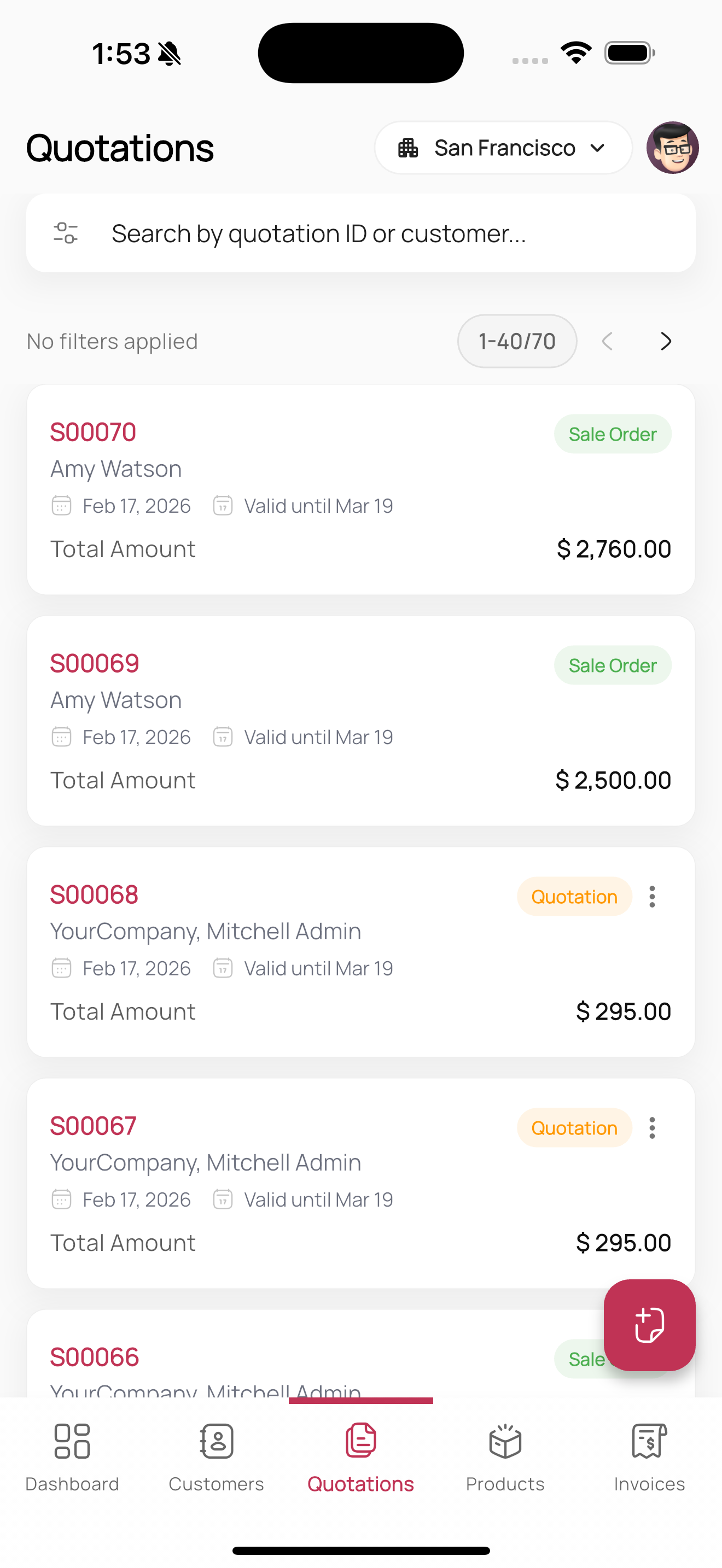Switch to the Products tab
Screen dimensions: 722x1568
(x=505, y=1457)
